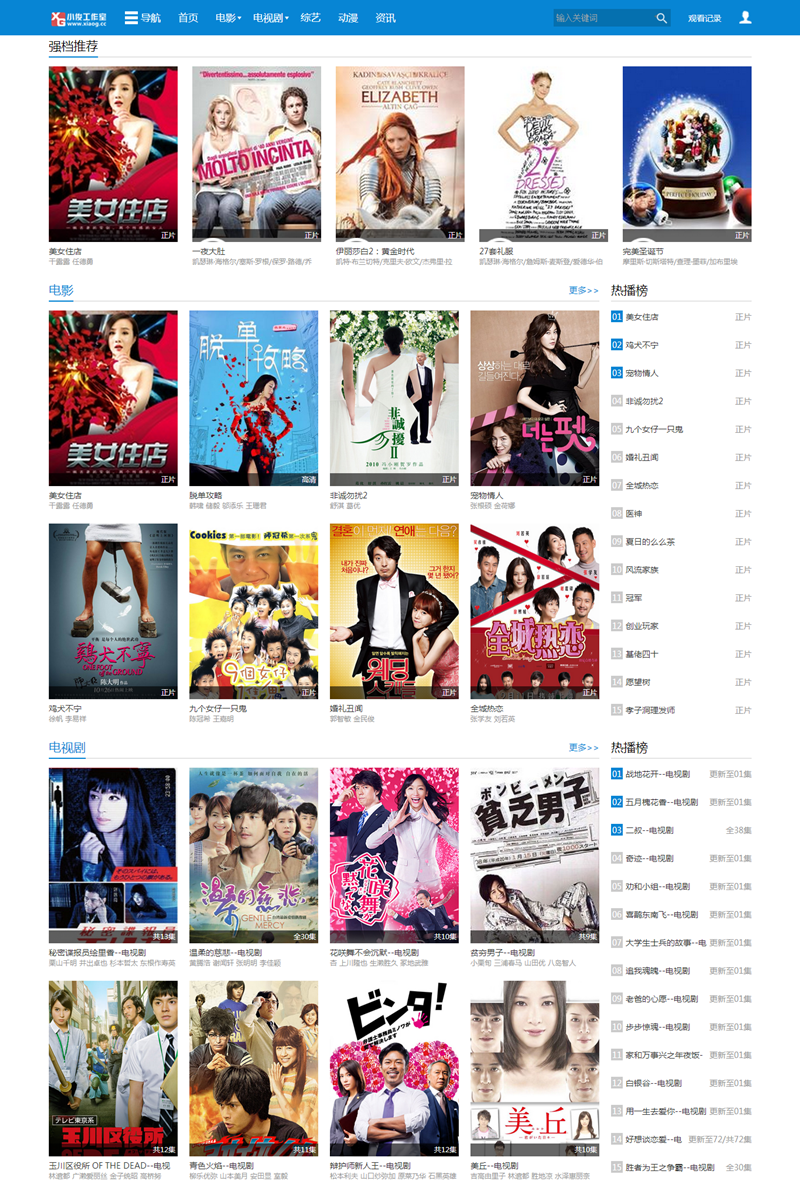Image resolution: width=800 pixels, height=1187 pixels.
Task: Tap the magnifier search icon
Action: click(661, 18)
